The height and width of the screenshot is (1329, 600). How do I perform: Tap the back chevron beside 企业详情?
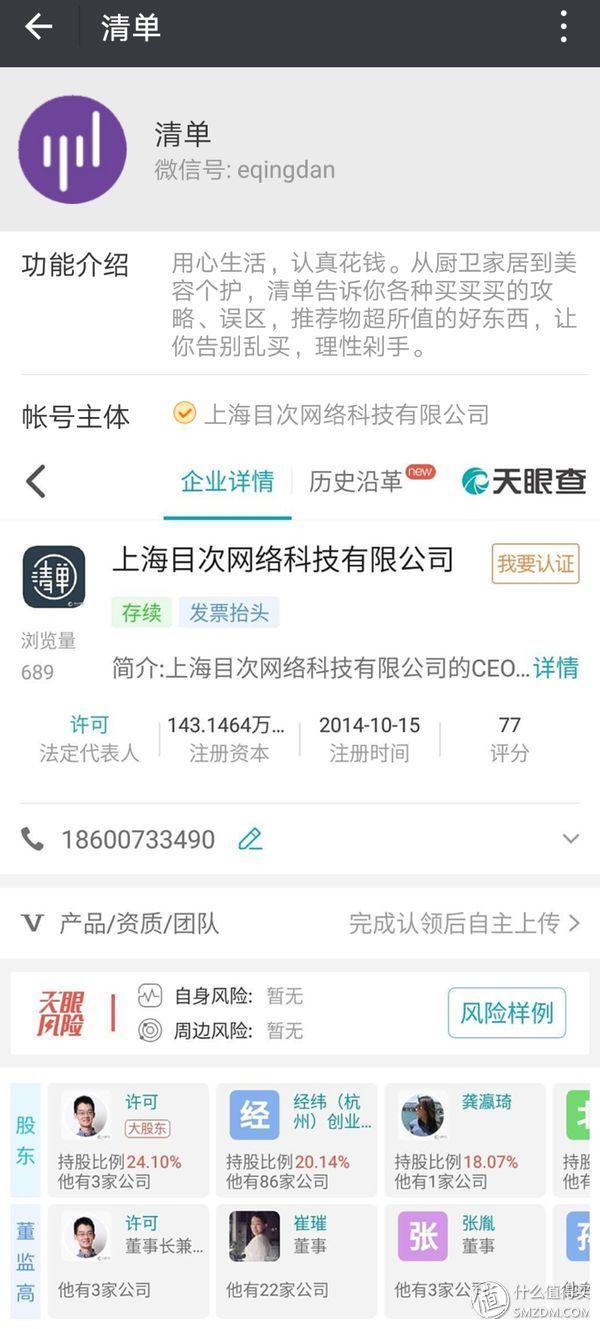coord(36,481)
